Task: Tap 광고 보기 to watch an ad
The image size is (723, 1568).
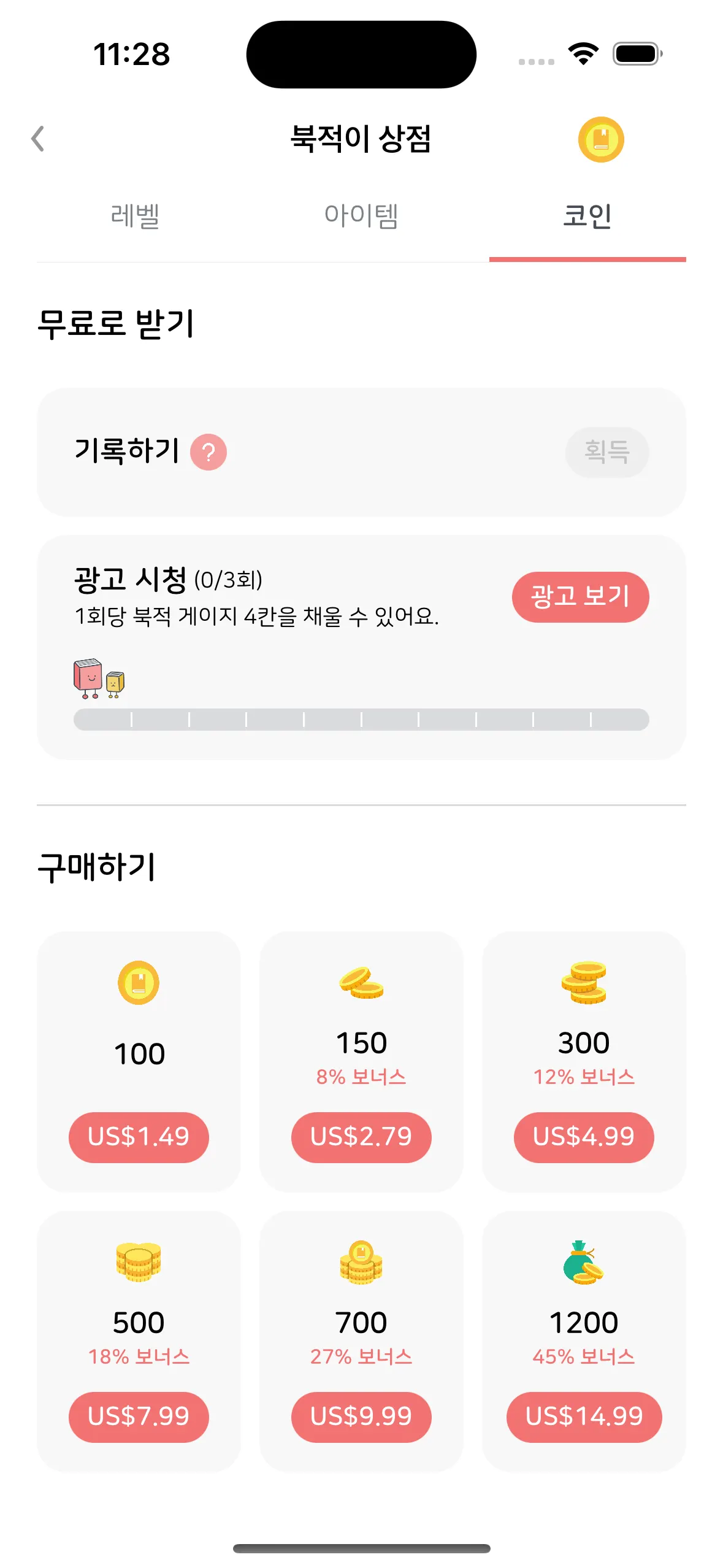Action: 580,597
